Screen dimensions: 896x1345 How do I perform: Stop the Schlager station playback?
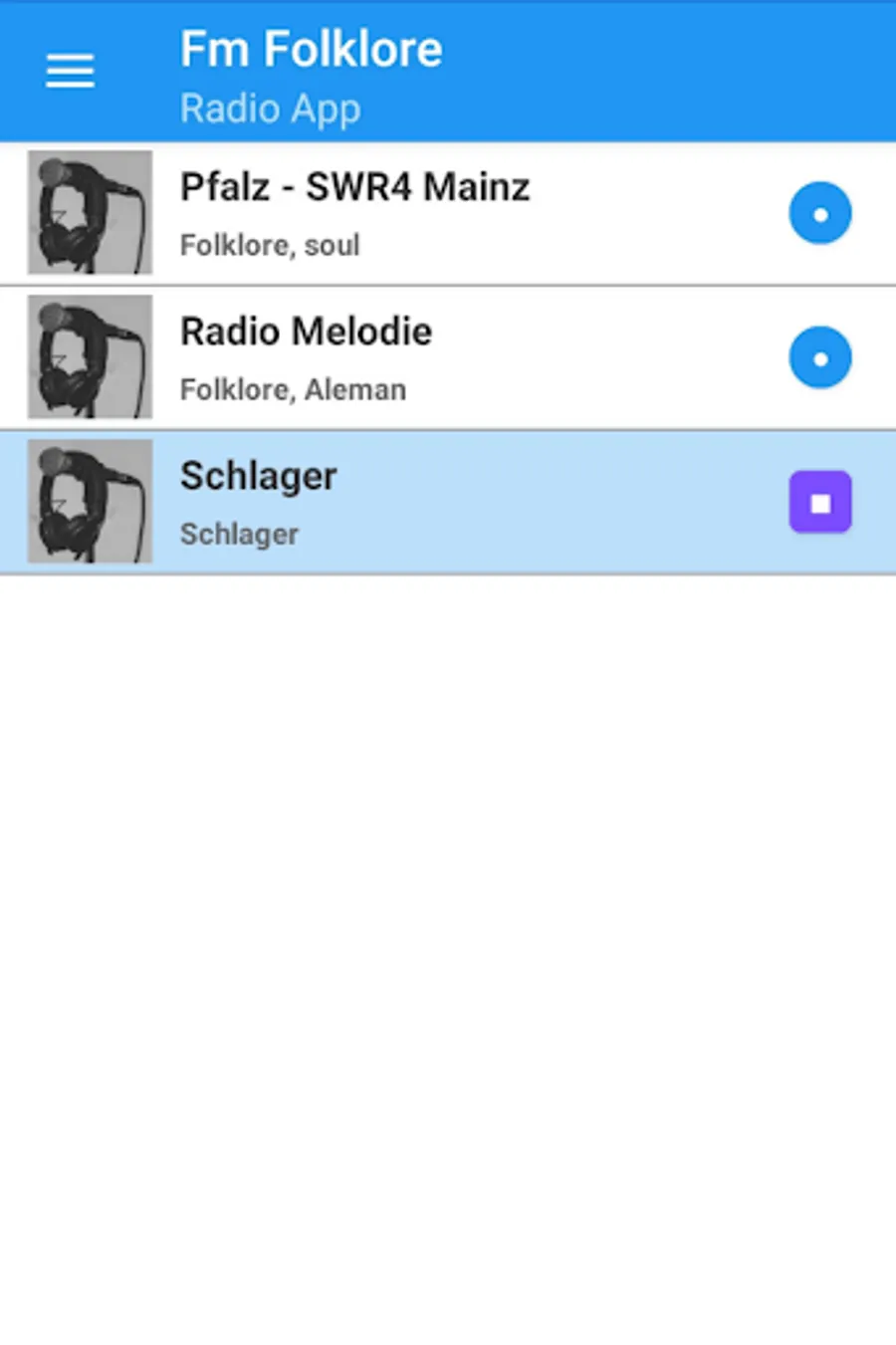click(820, 503)
